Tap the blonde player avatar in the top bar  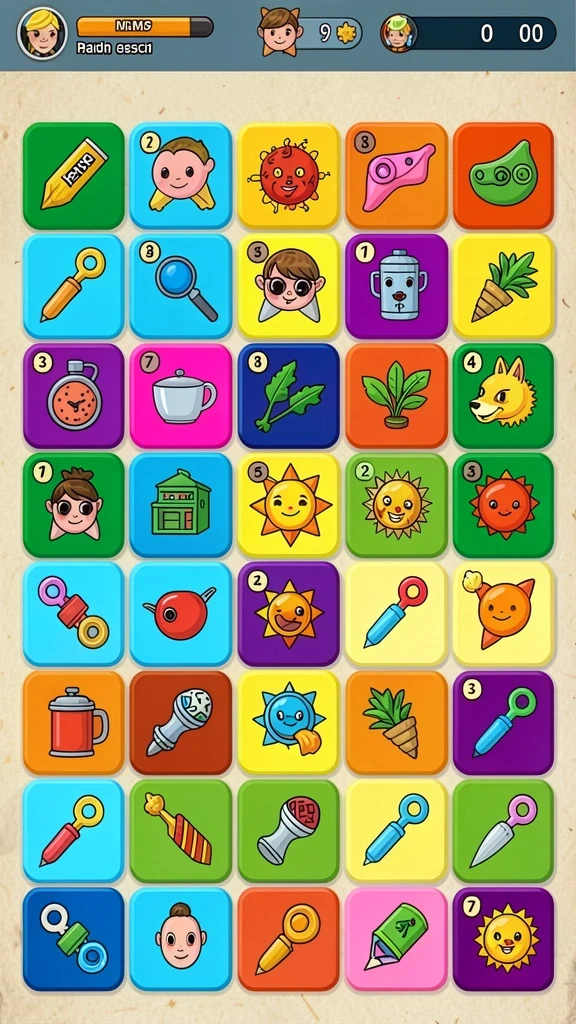pos(42,32)
